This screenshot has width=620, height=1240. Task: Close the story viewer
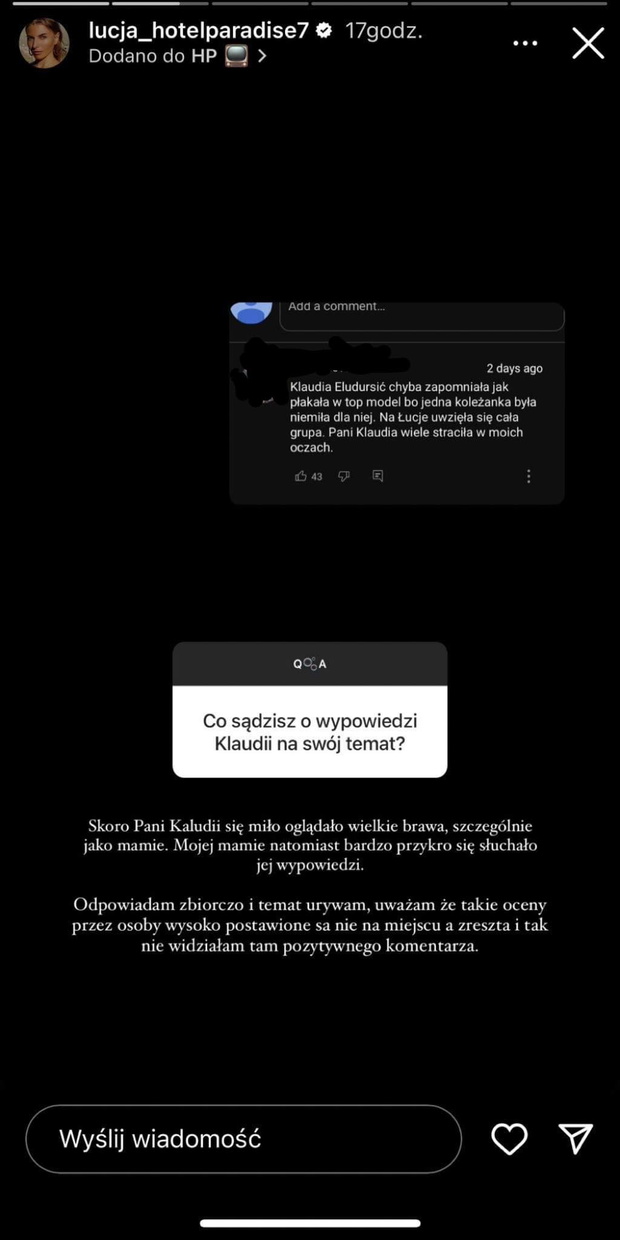coord(587,43)
